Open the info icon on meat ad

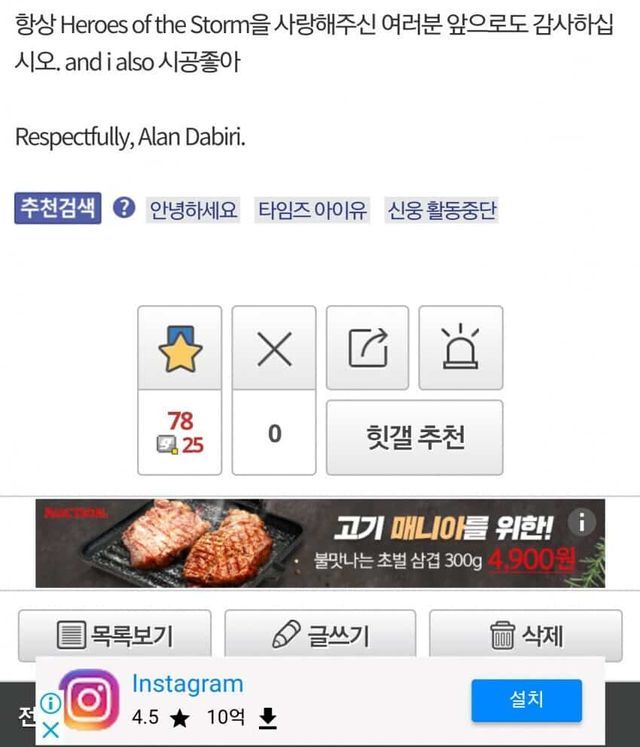(x=584, y=523)
